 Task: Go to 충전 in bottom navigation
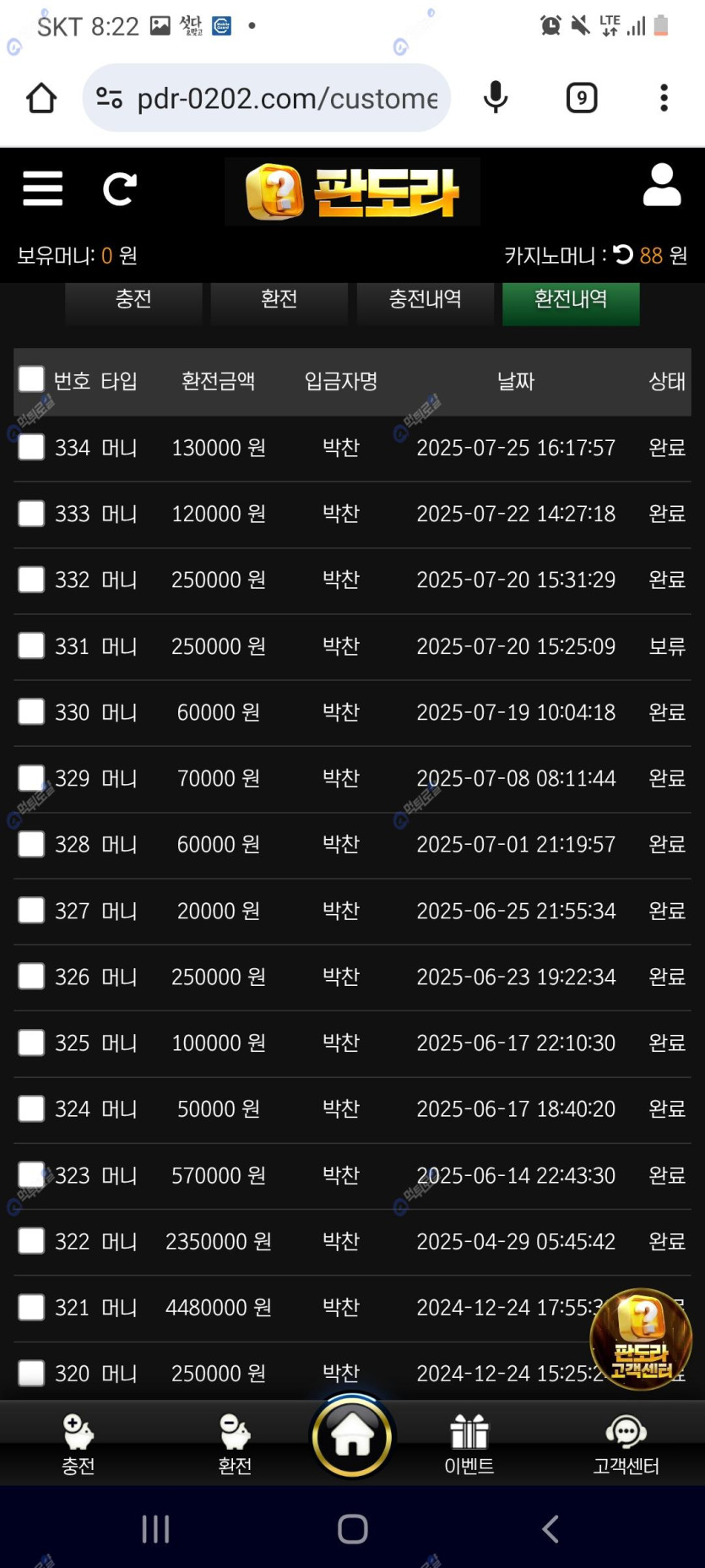[78, 1445]
